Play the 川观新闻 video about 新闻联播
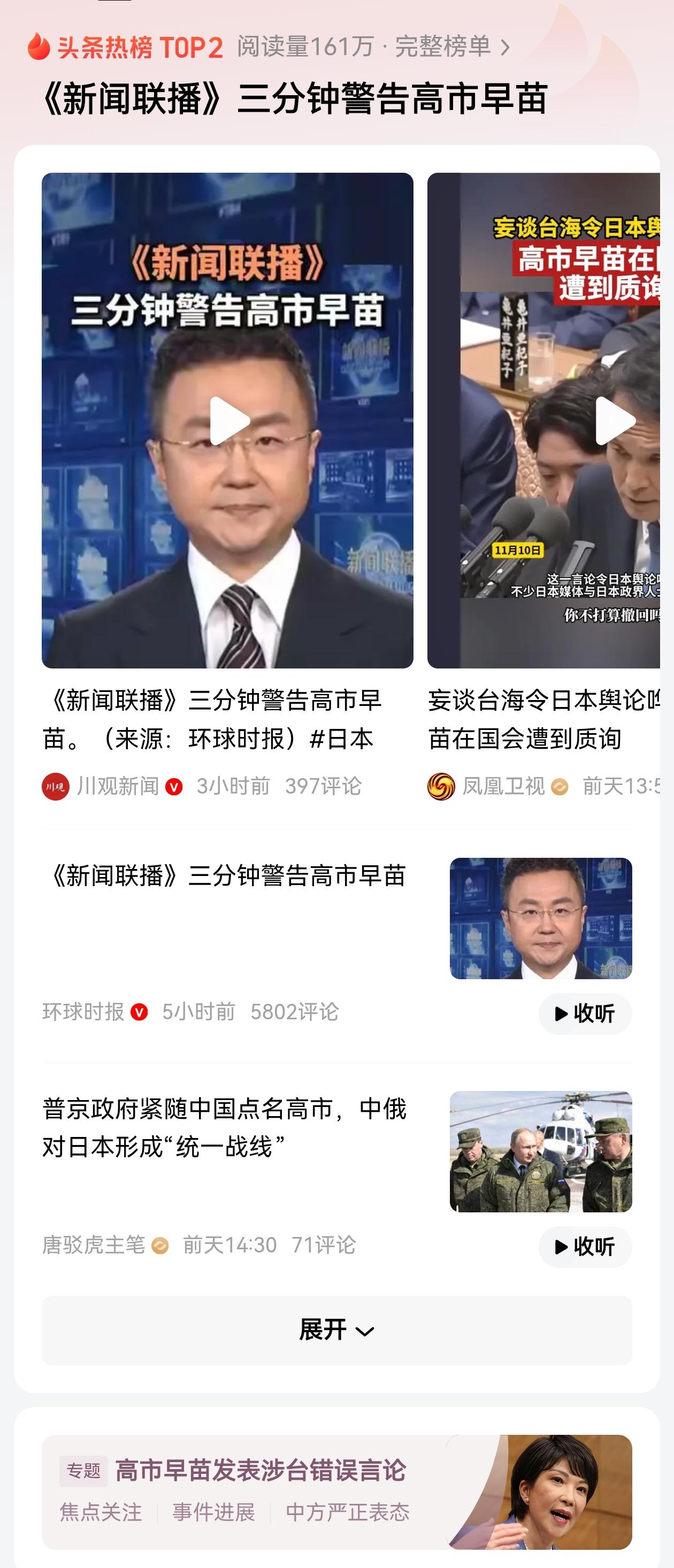This screenshot has height=1568, width=674. click(x=229, y=420)
